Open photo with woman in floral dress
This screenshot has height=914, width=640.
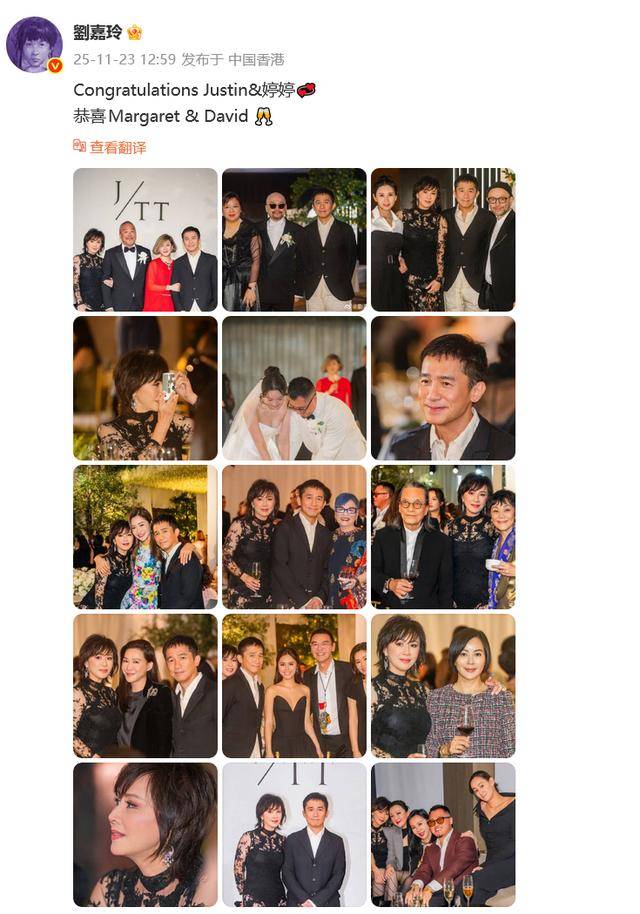(145, 537)
